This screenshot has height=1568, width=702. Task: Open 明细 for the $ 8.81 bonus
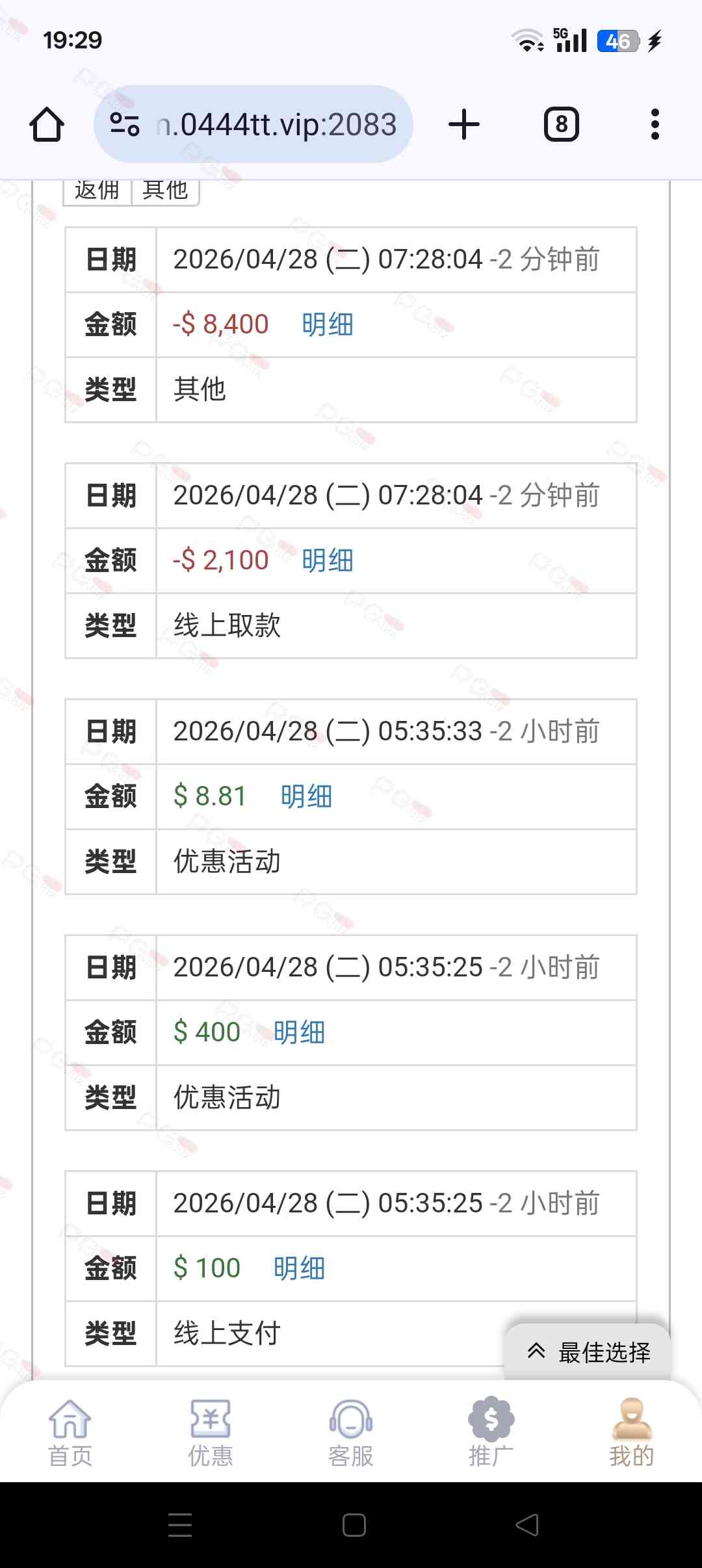coord(306,796)
